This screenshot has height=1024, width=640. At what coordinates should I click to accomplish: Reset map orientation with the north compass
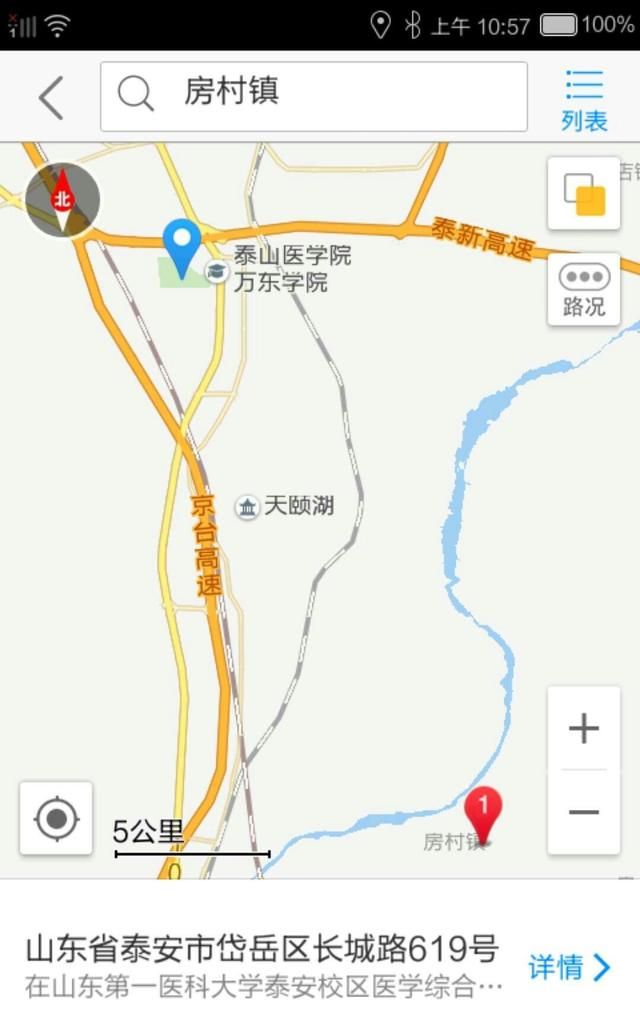click(63, 199)
